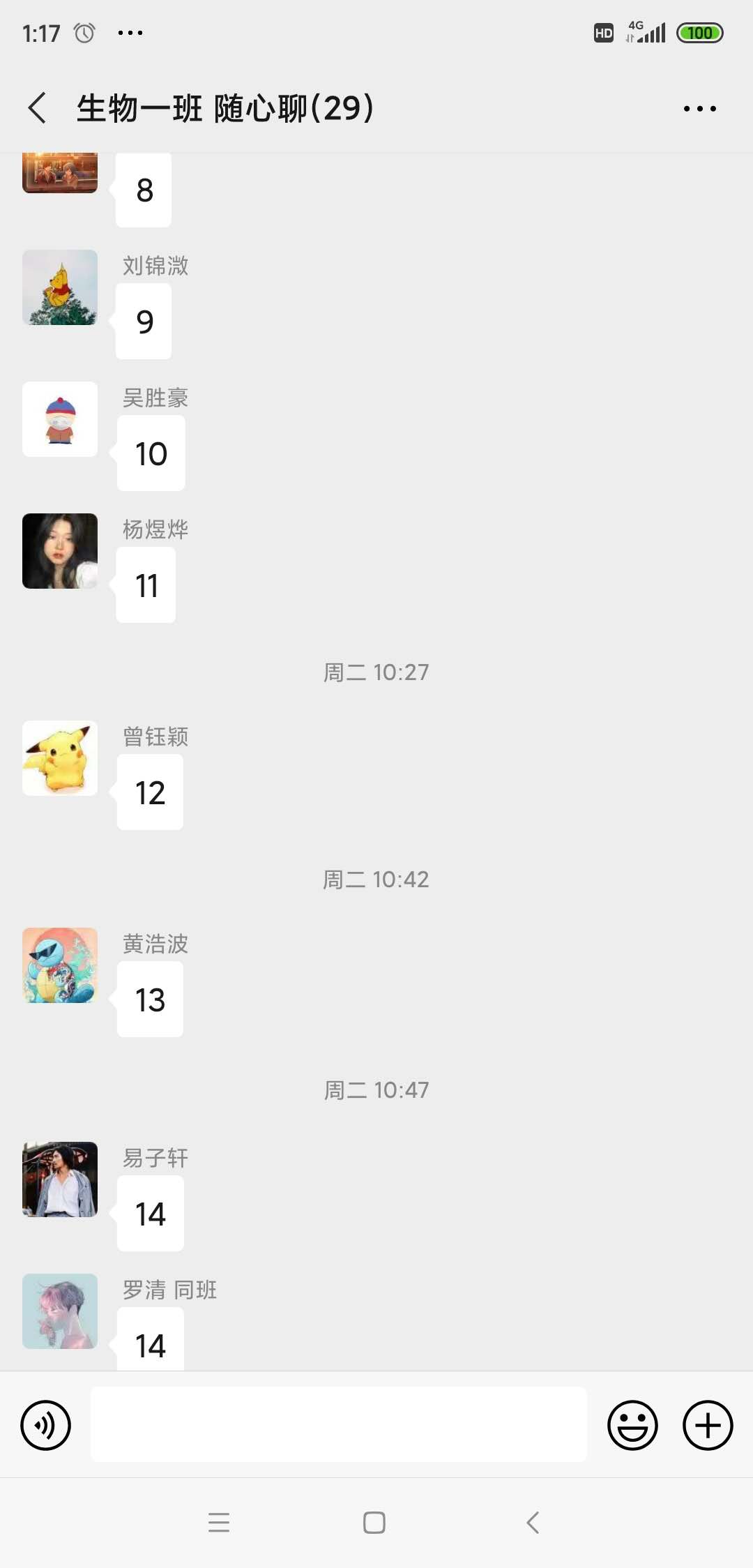The height and width of the screenshot is (1568, 753).
Task: Open 曾钰颖's Pikachu avatar
Action: pos(60,758)
